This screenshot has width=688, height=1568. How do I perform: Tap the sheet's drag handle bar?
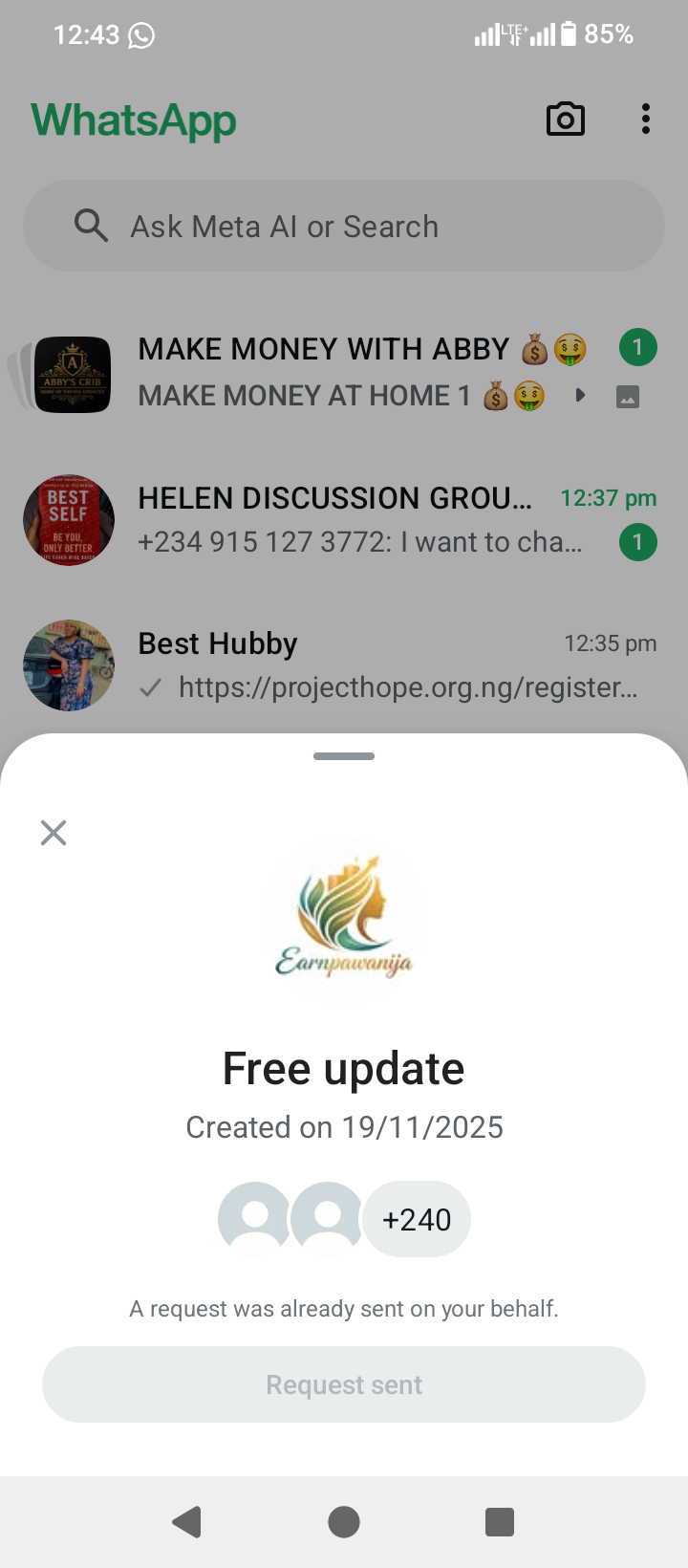[x=344, y=756]
